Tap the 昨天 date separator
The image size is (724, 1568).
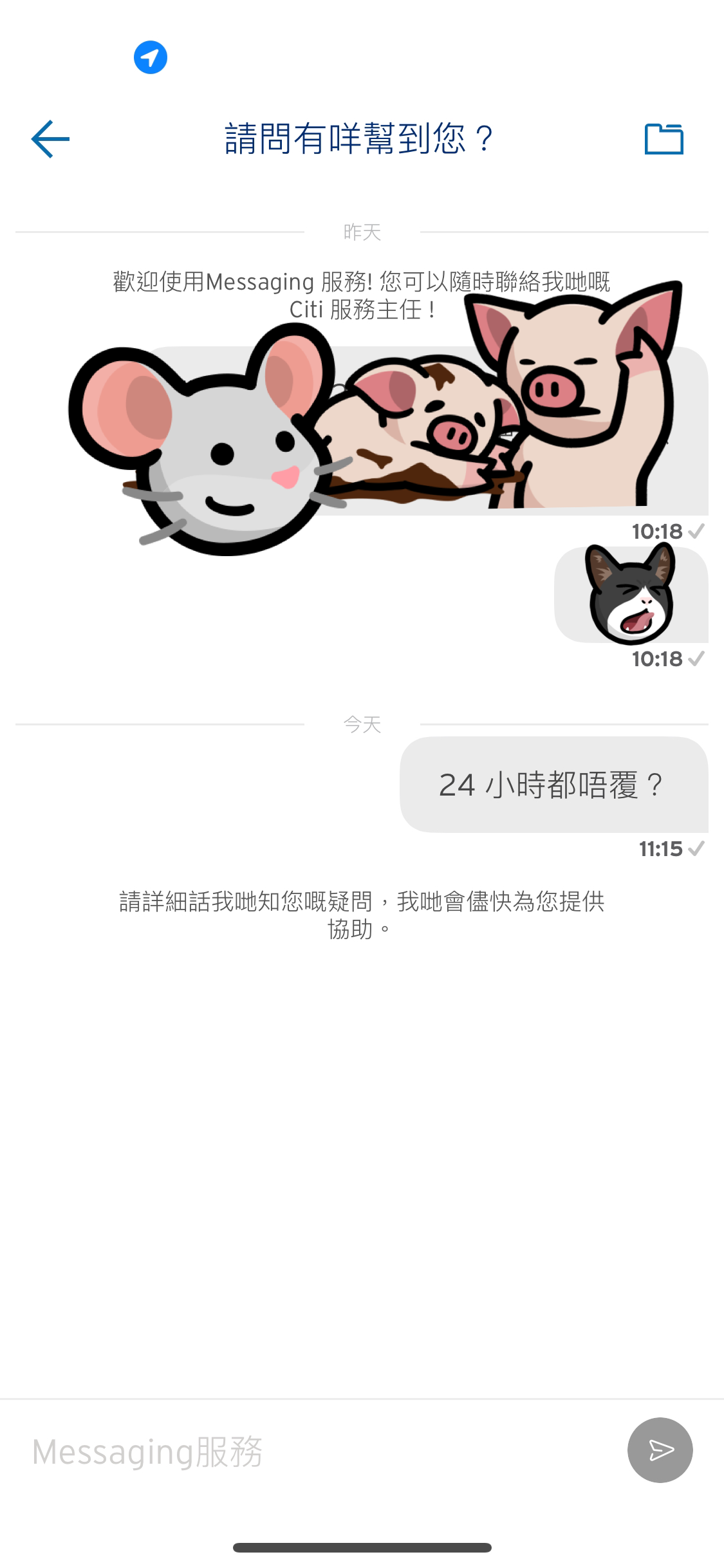(361, 233)
